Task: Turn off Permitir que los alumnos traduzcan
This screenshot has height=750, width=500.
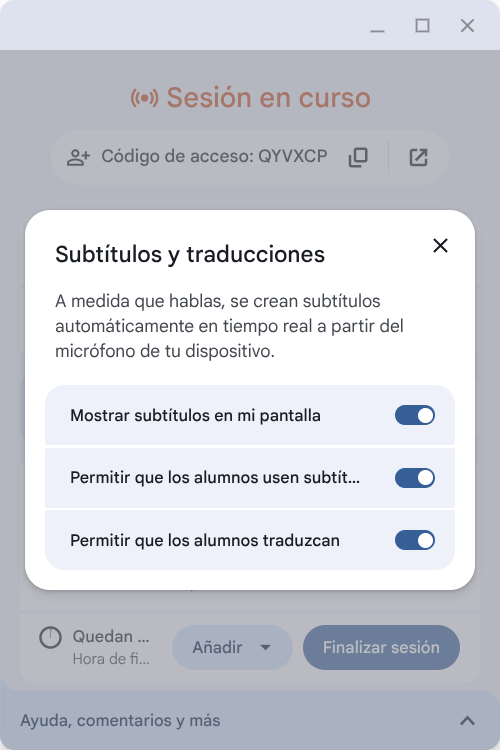Action: pyautogui.click(x=414, y=540)
